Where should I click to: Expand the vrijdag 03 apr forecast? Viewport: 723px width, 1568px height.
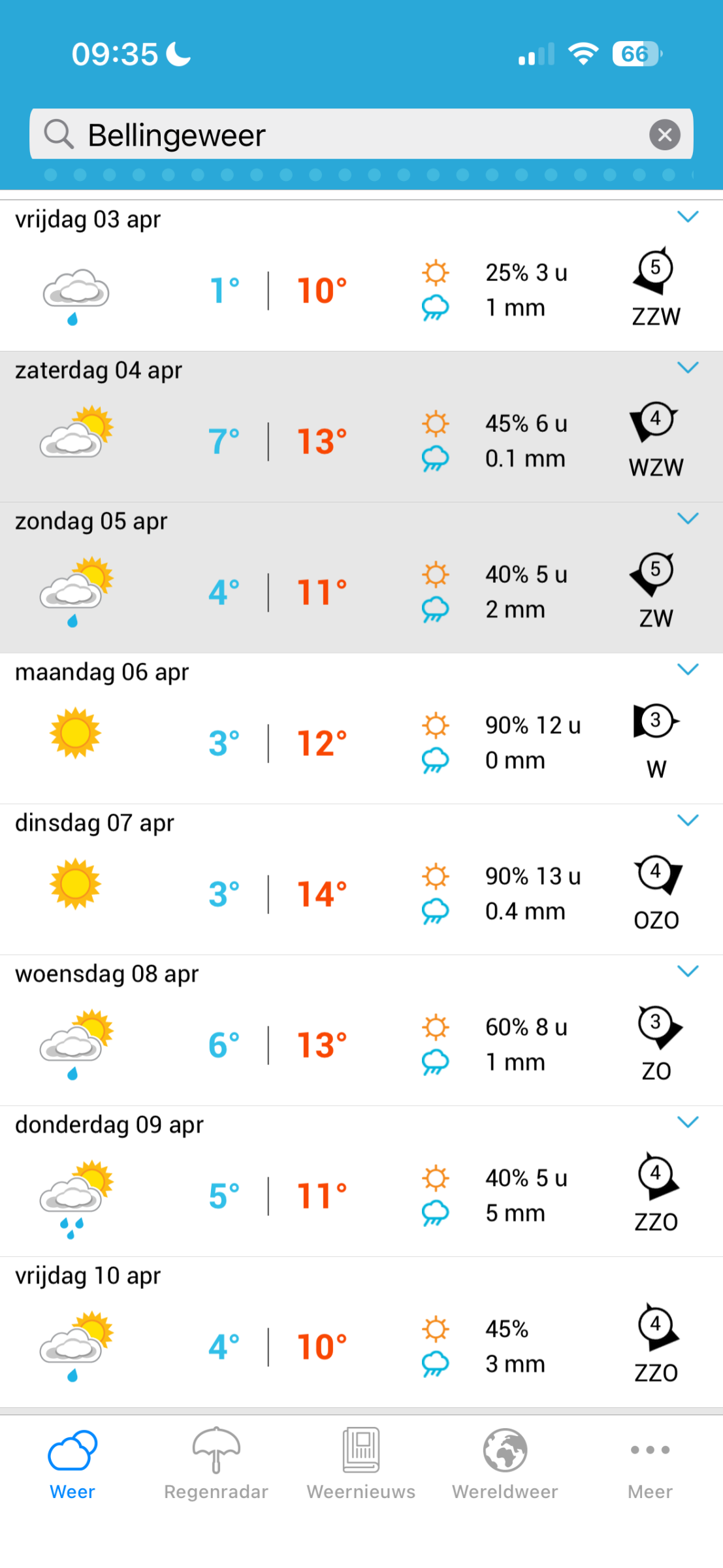(688, 217)
